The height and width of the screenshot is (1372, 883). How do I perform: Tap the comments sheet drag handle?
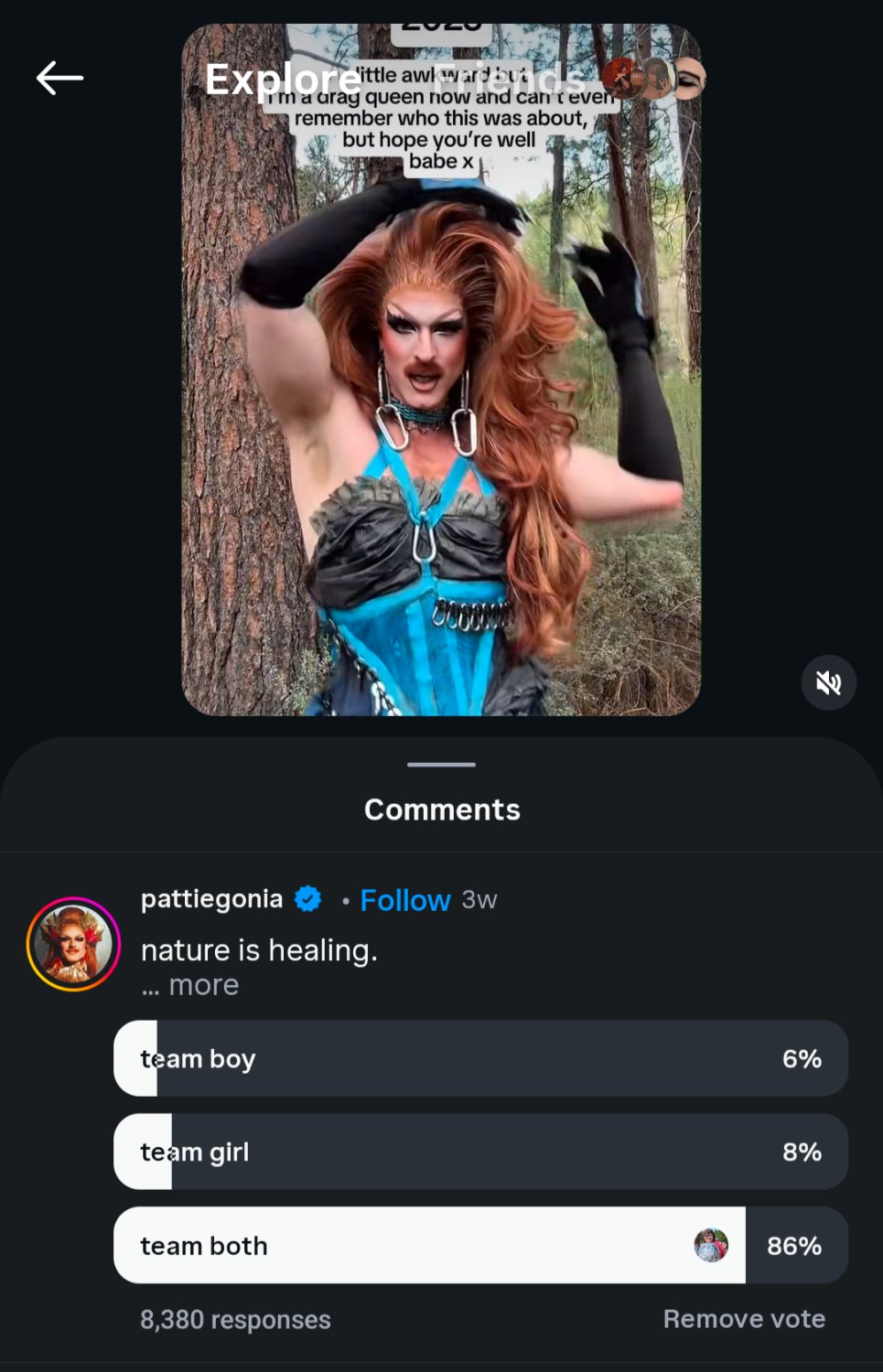tap(441, 765)
